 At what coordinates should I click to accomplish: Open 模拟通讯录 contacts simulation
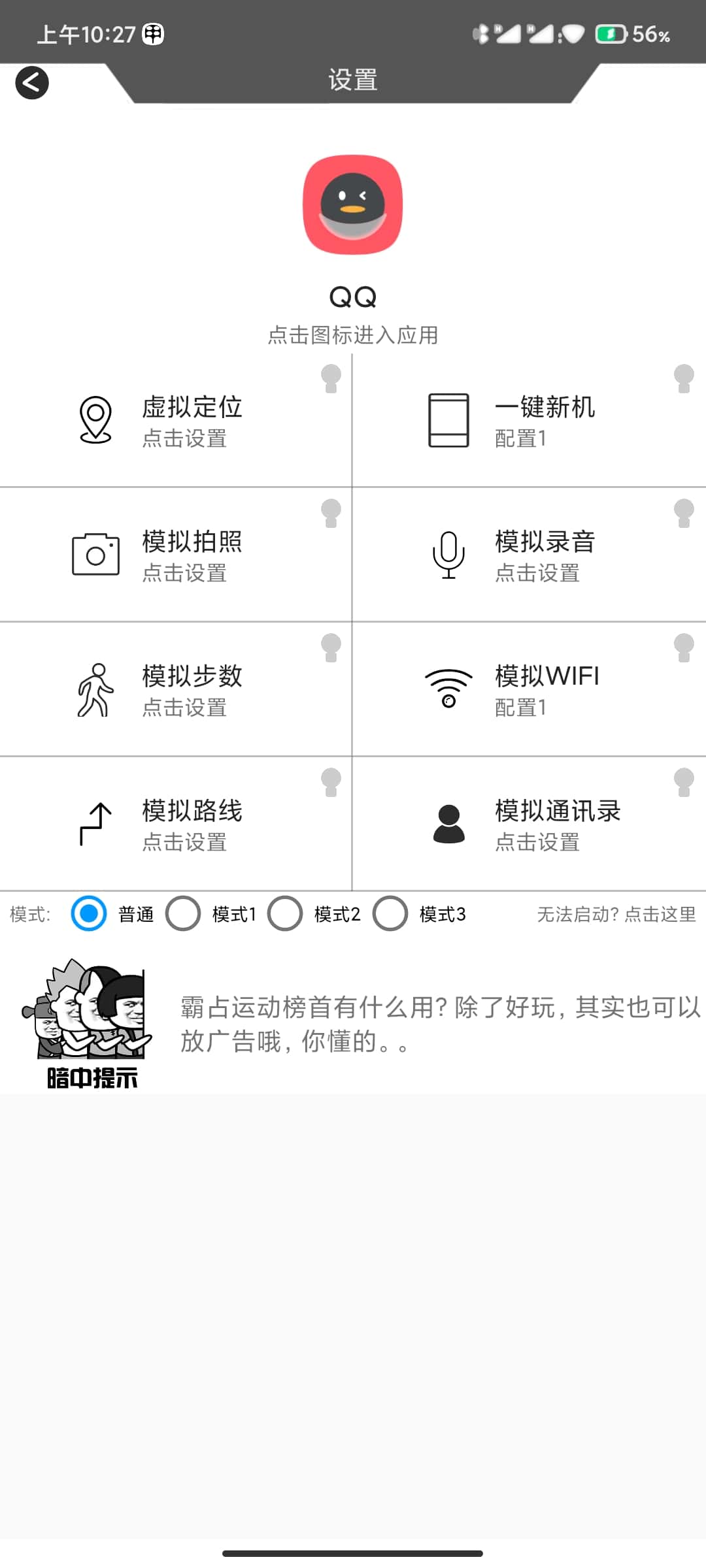point(528,825)
